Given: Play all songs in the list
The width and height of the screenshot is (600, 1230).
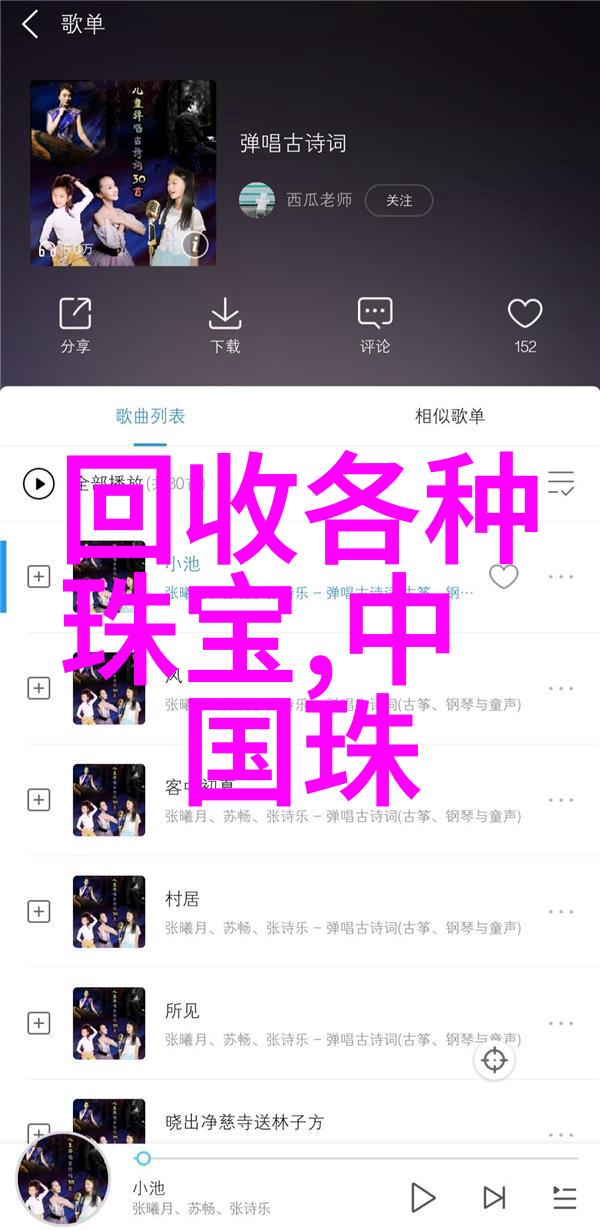Looking at the screenshot, I should pos(38,485).
